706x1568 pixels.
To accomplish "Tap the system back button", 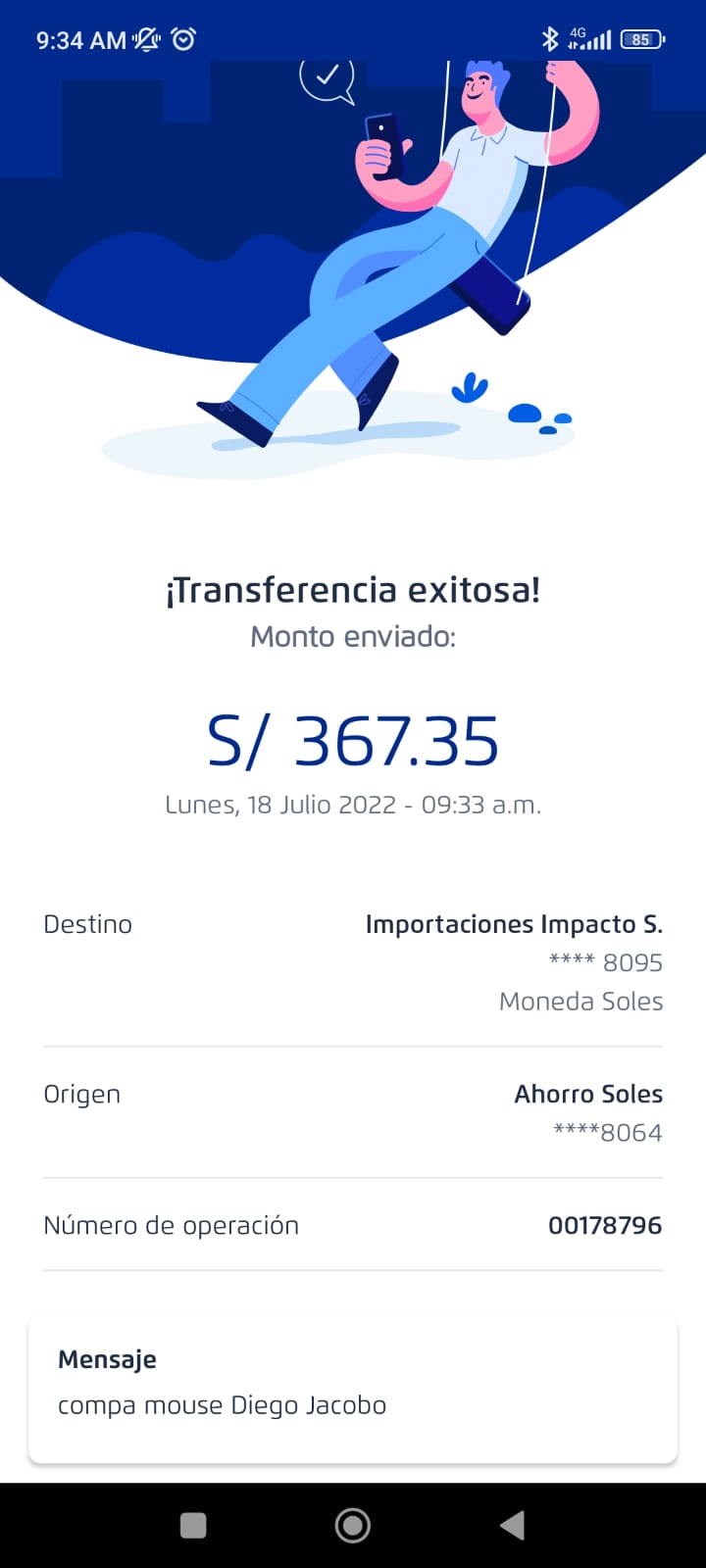I will (x=513, y=1525).
